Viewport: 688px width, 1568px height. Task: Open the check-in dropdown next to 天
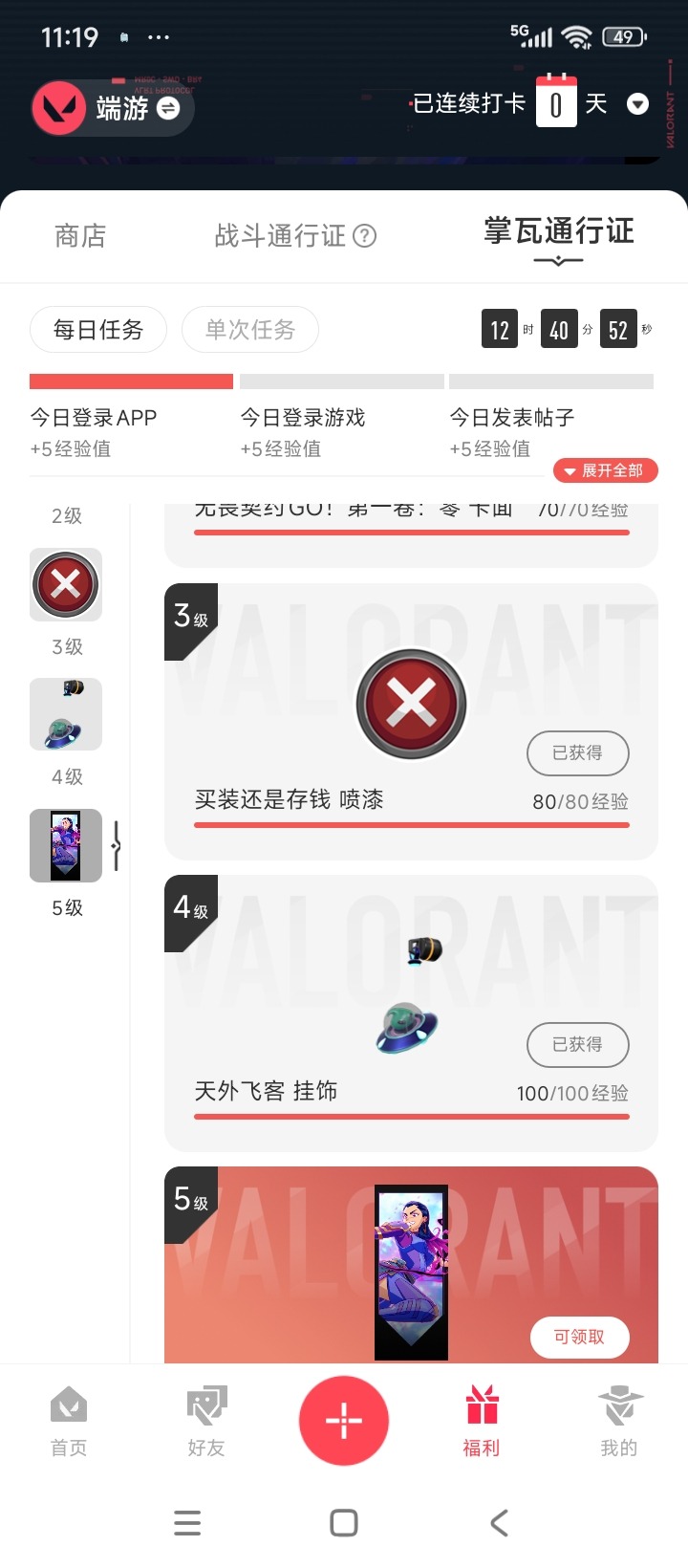click(637, 103)
